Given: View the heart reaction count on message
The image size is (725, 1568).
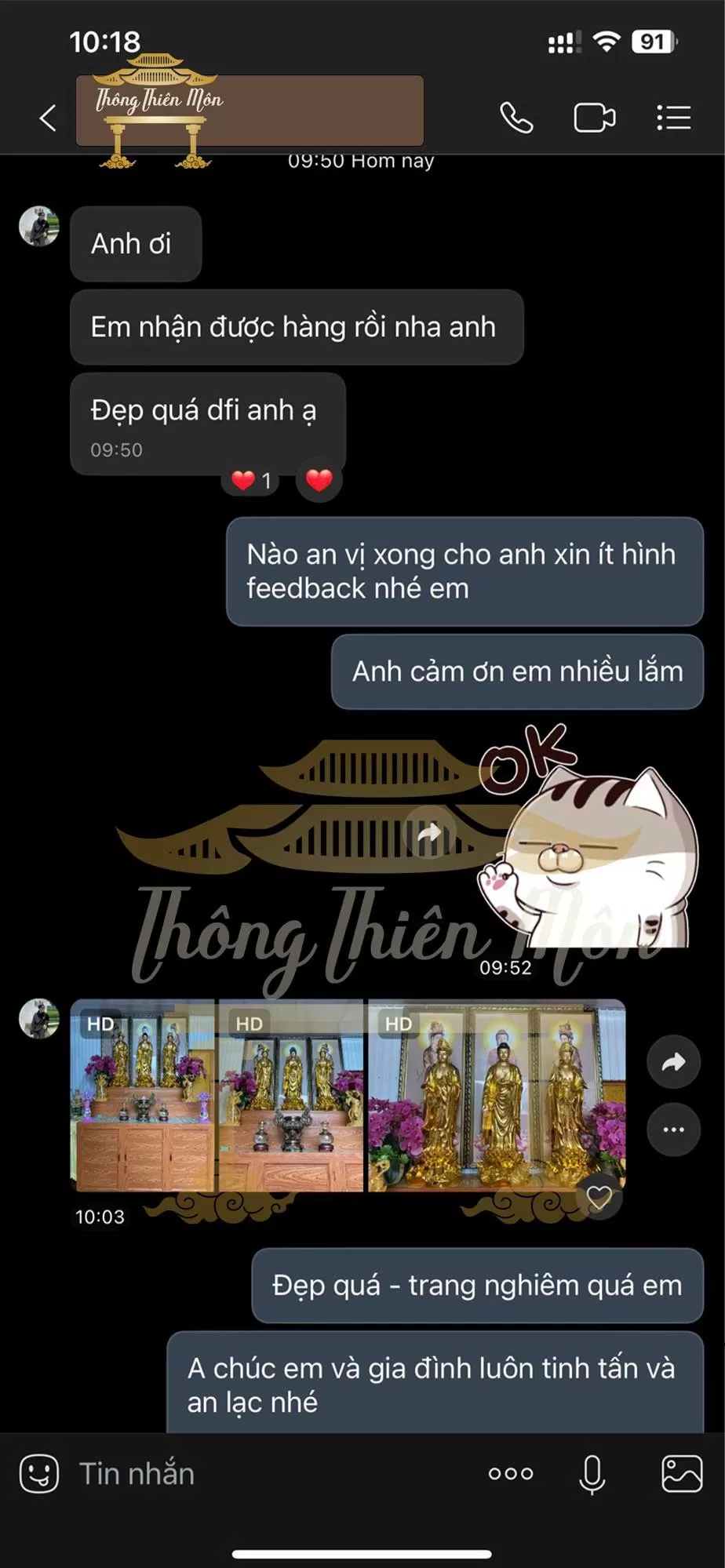Looking at the screenshot, I should 251,480.
